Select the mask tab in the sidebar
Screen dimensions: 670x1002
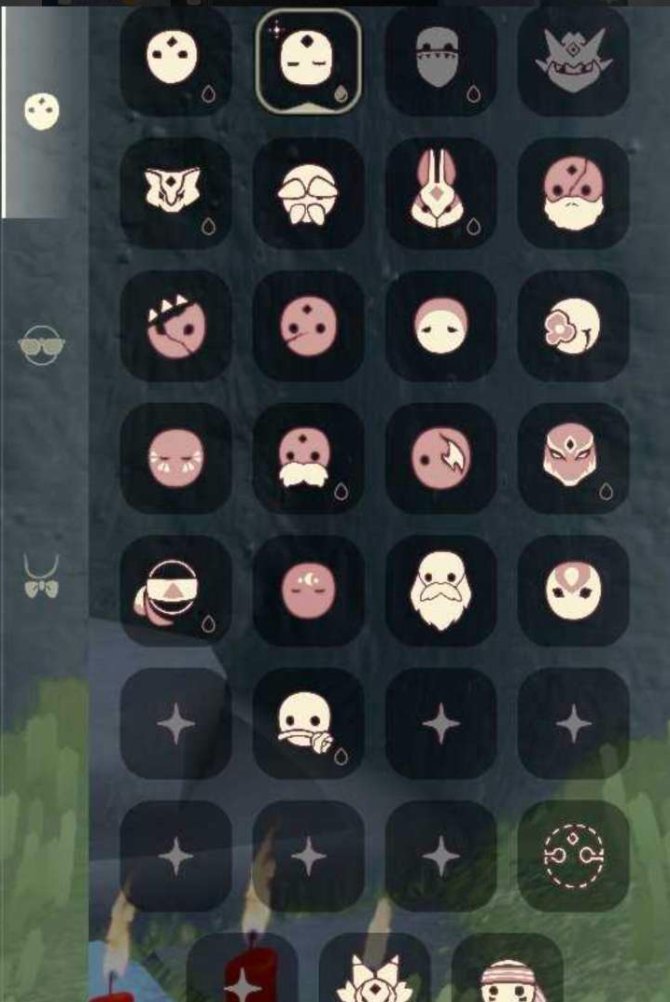(41, 110)
